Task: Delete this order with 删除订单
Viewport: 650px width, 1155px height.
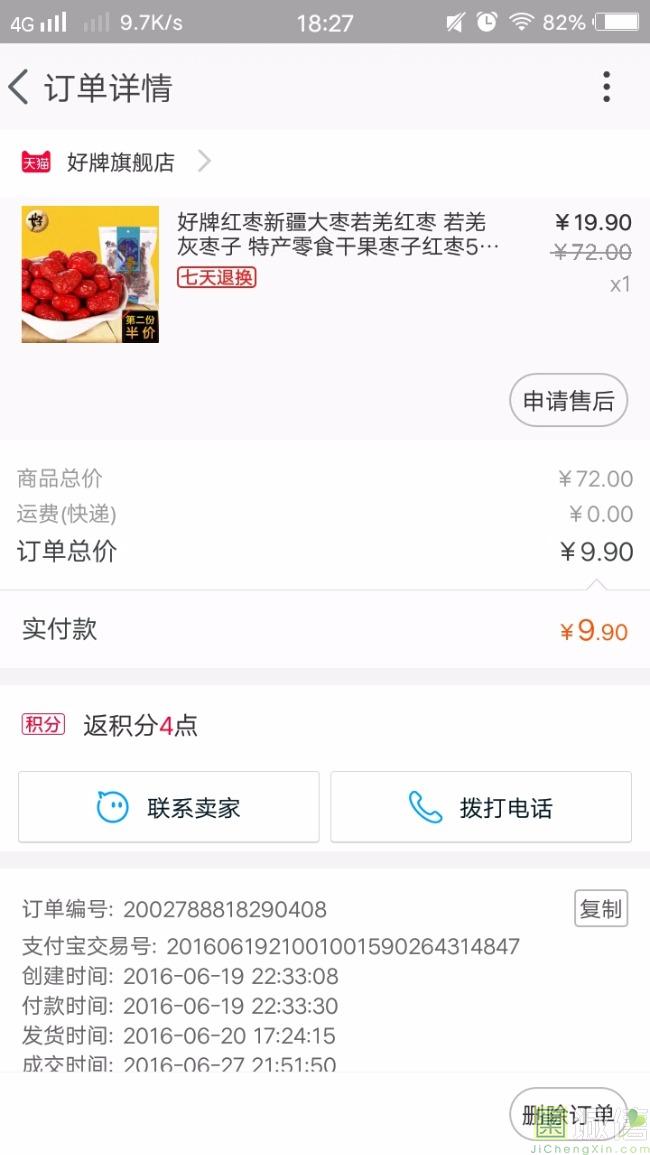Action: (x=567, y=1114)
